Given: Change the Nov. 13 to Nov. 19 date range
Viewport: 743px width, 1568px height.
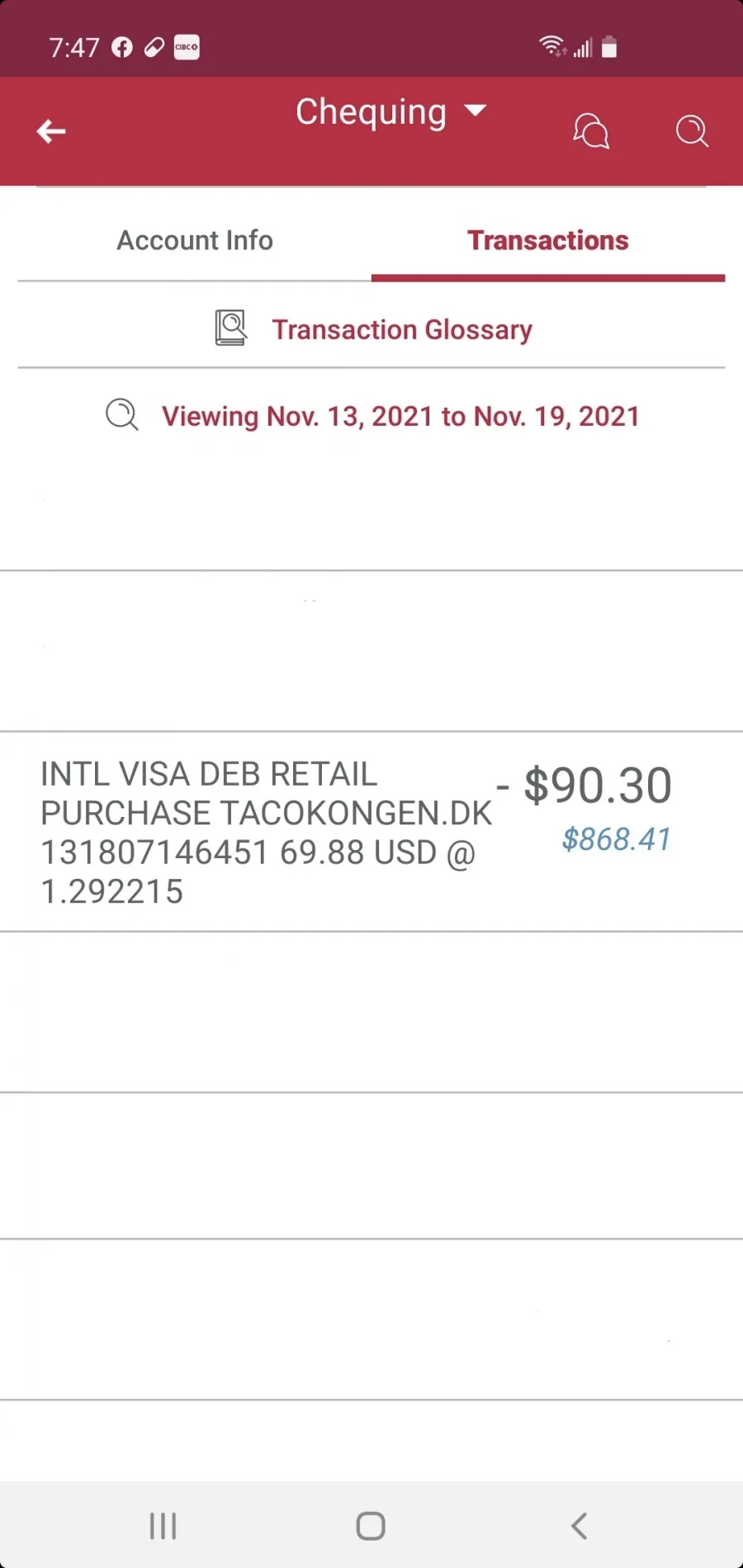Looking at the screenshot, I should pos(373,416).
